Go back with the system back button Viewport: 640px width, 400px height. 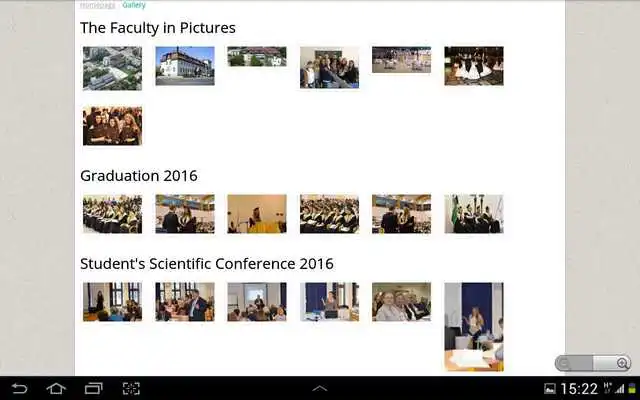click(19, 388)
